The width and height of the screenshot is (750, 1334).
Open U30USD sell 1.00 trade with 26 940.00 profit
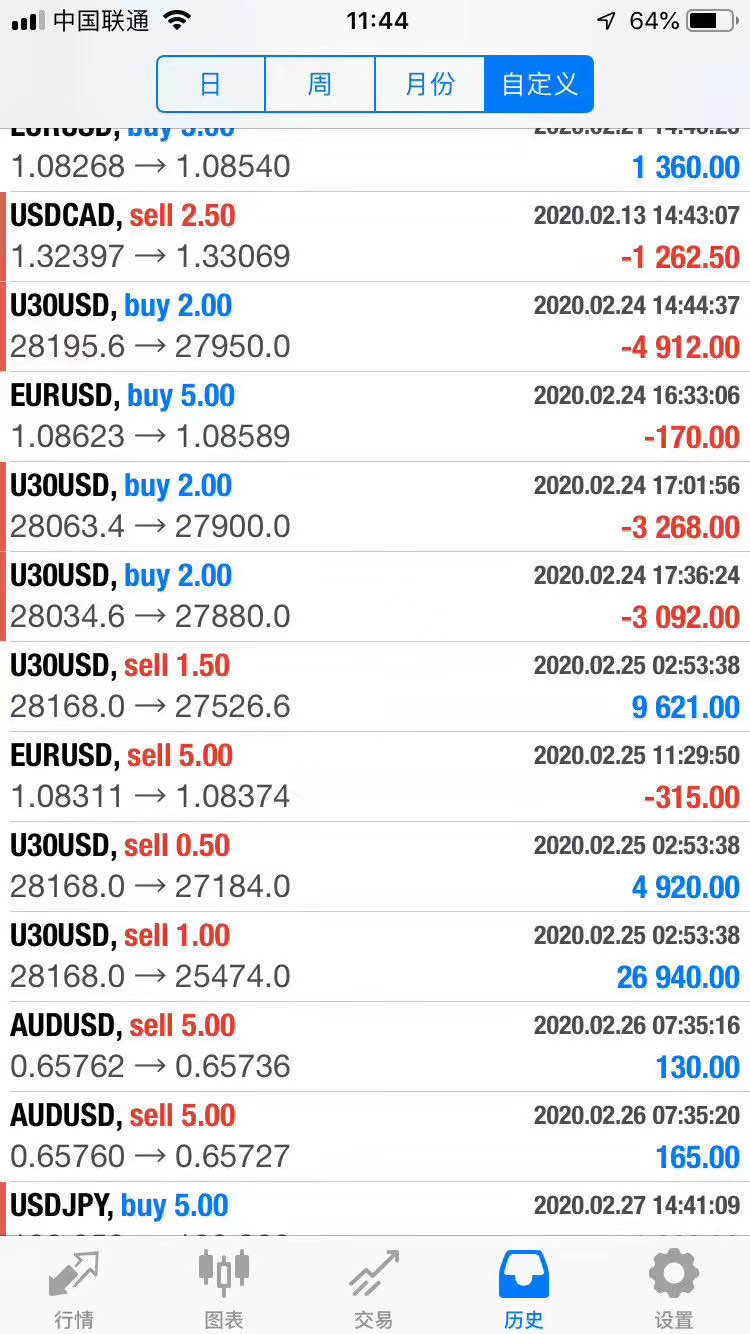point(375,956)
